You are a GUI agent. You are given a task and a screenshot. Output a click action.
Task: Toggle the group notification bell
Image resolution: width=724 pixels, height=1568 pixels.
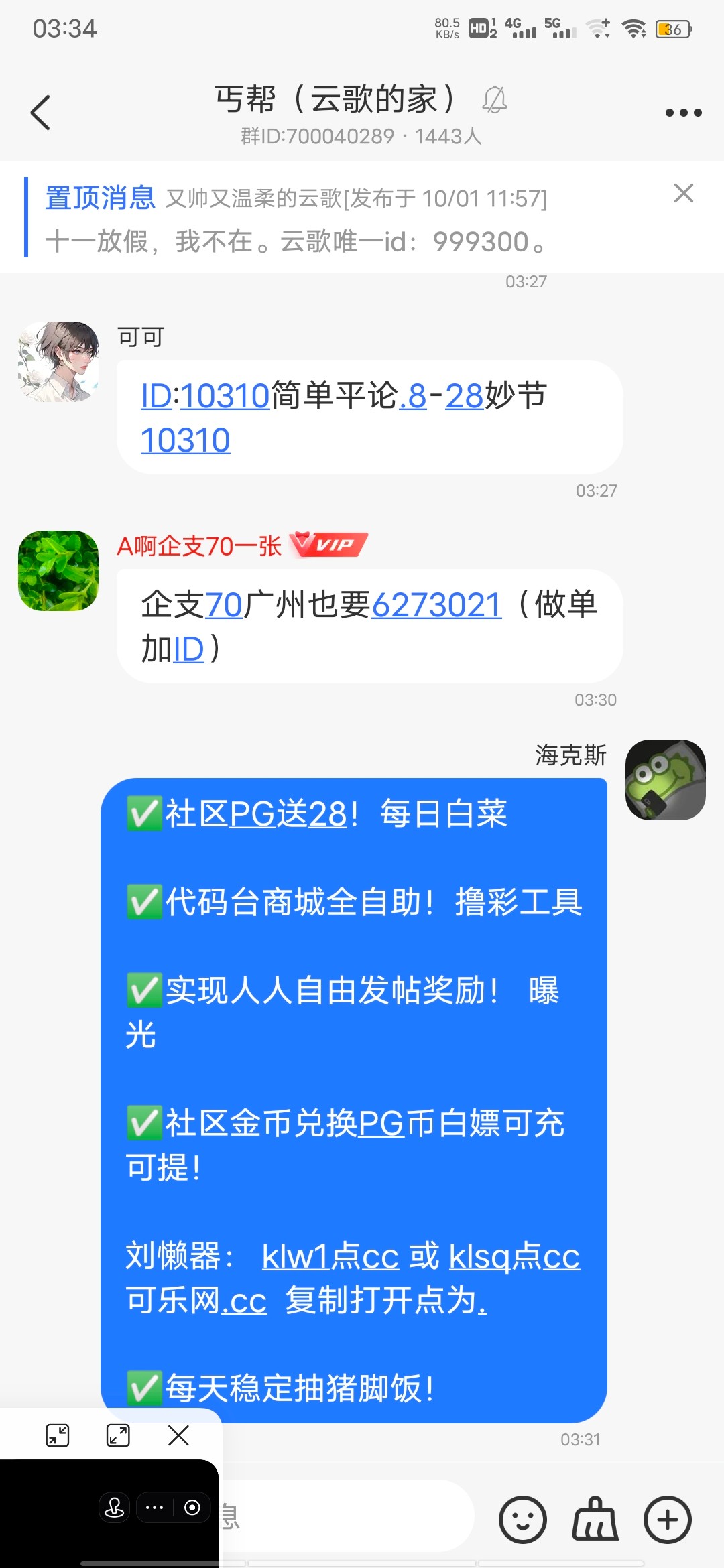[496, 99]
